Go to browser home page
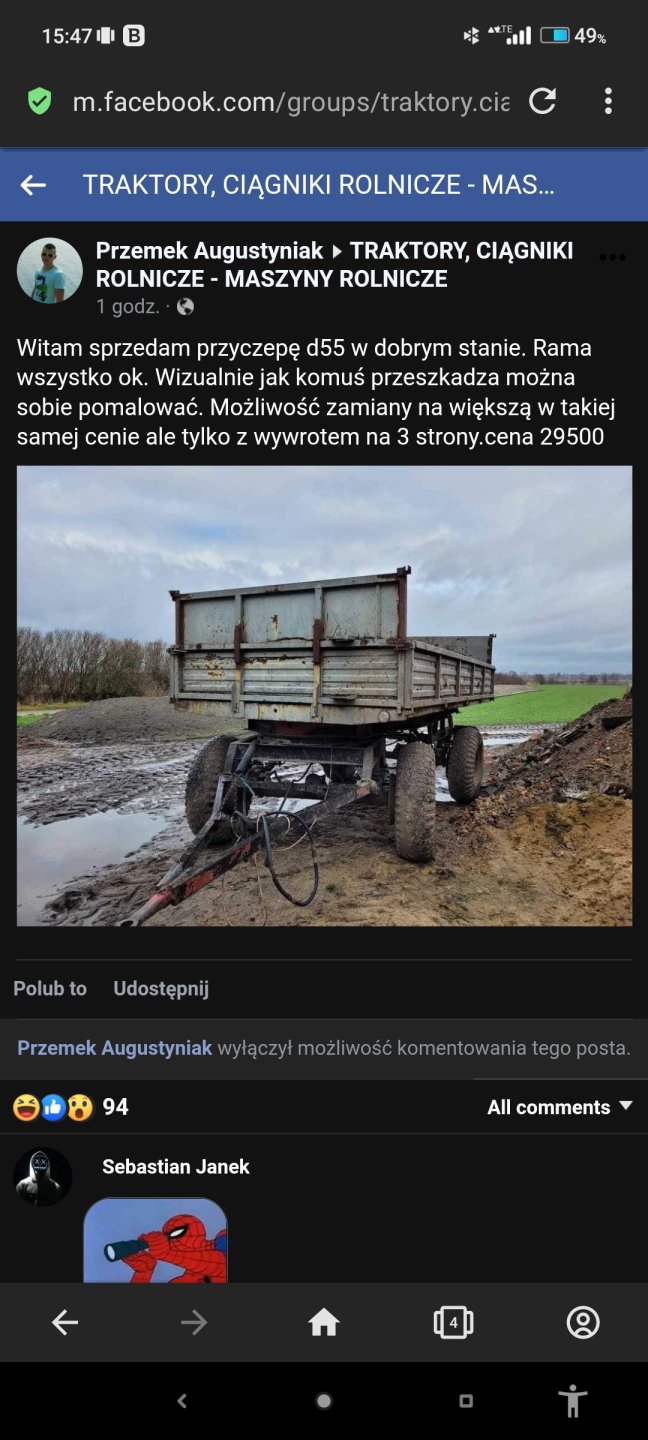Image resolution: width=648 pixels, height=1440 pixels. pyautogui.click(x=324, y=1323)
